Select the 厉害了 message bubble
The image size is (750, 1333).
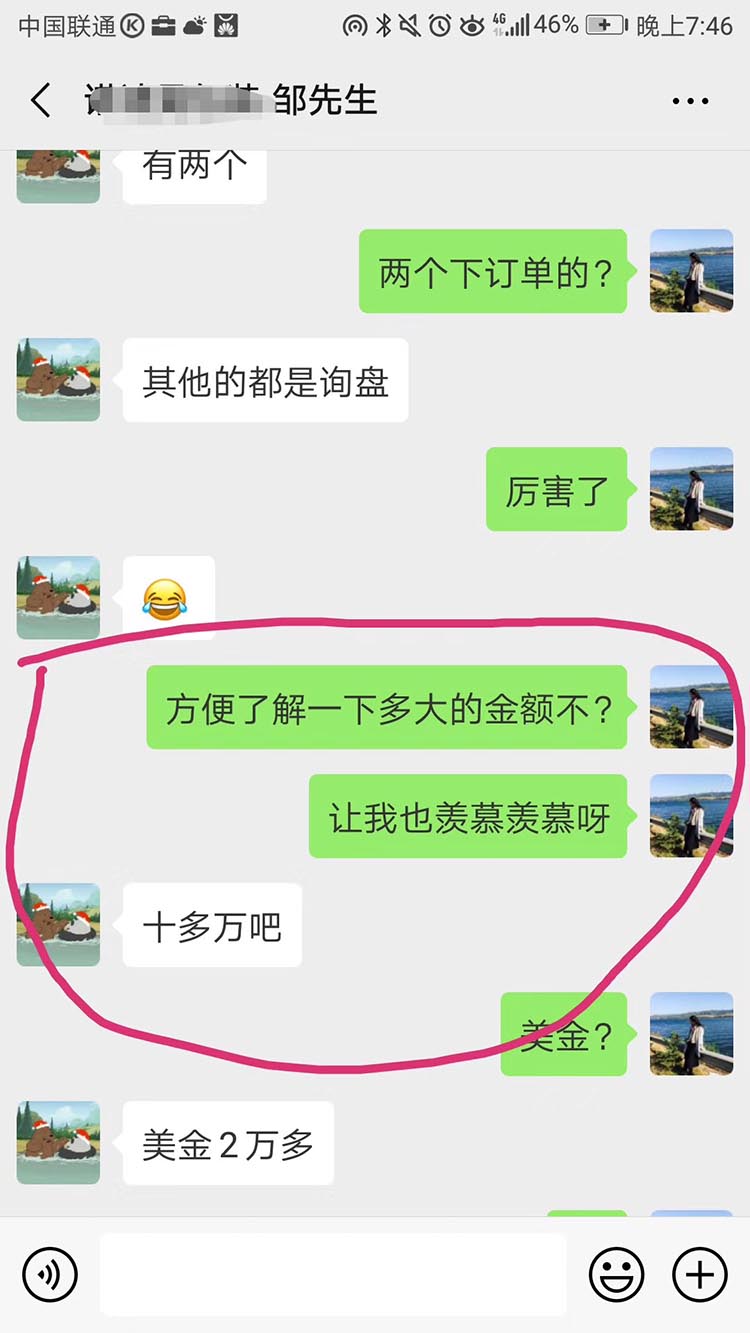(x=556, y=490)
